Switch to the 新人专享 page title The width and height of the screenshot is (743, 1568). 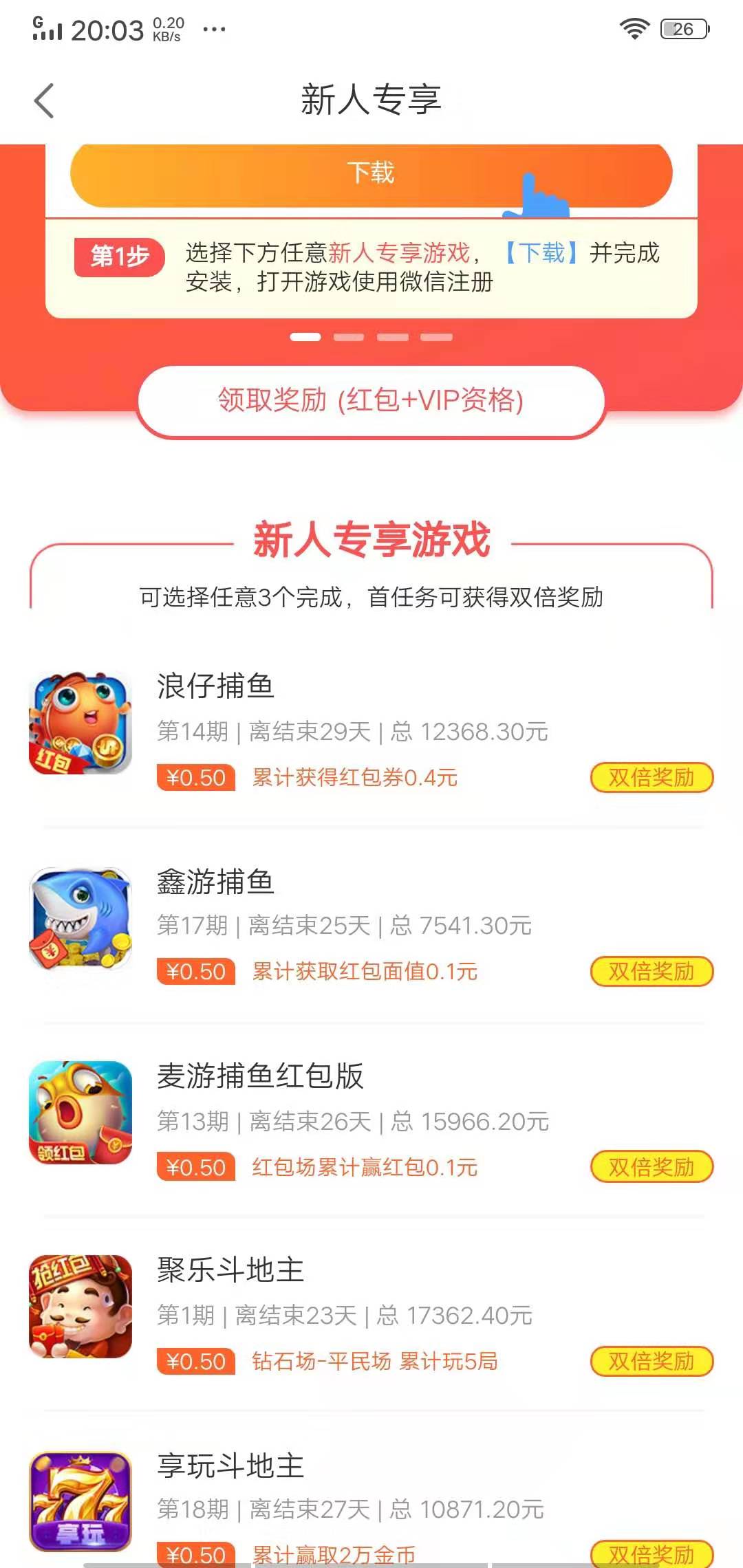[371, 100]
